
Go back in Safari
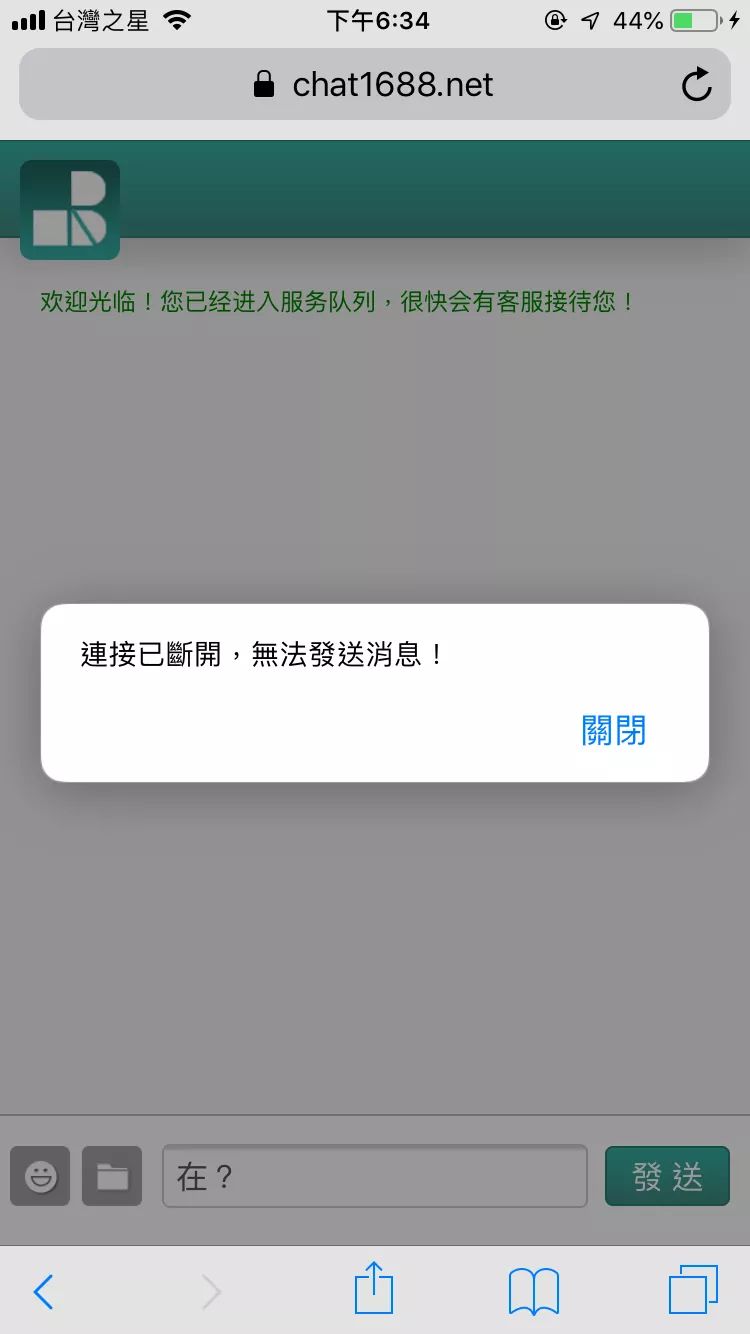click(43, 1291)
